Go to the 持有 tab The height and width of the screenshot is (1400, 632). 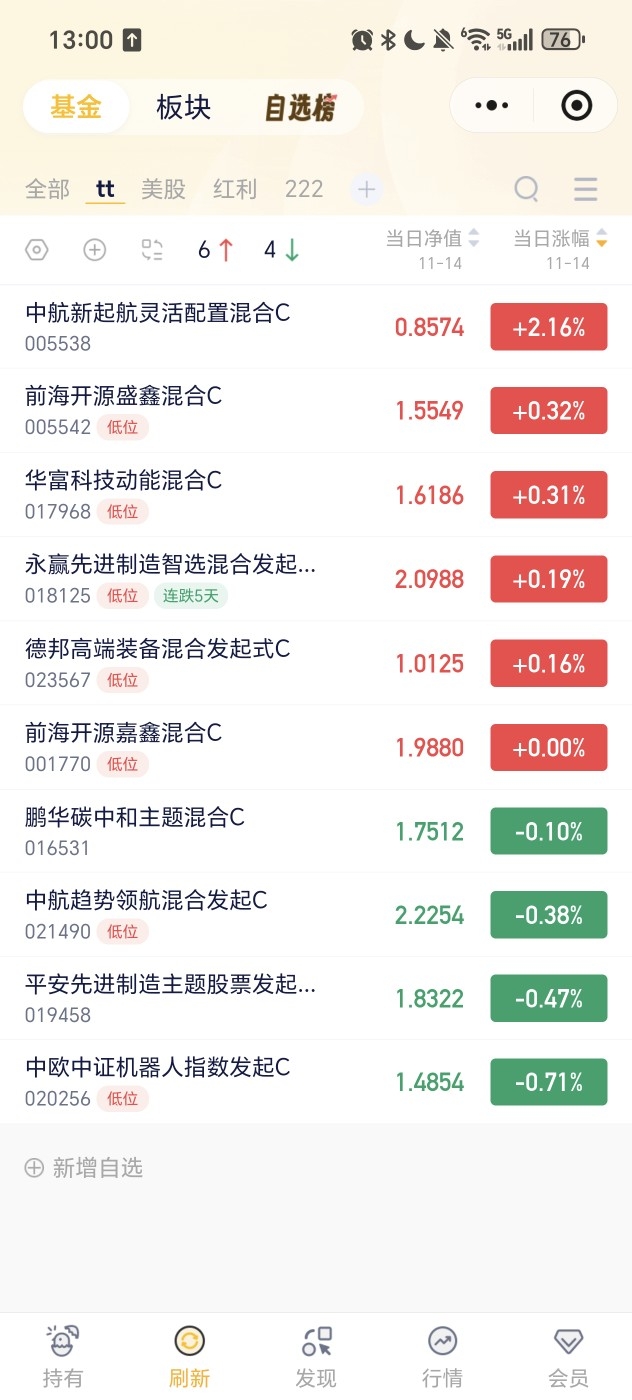point(63,1357)
